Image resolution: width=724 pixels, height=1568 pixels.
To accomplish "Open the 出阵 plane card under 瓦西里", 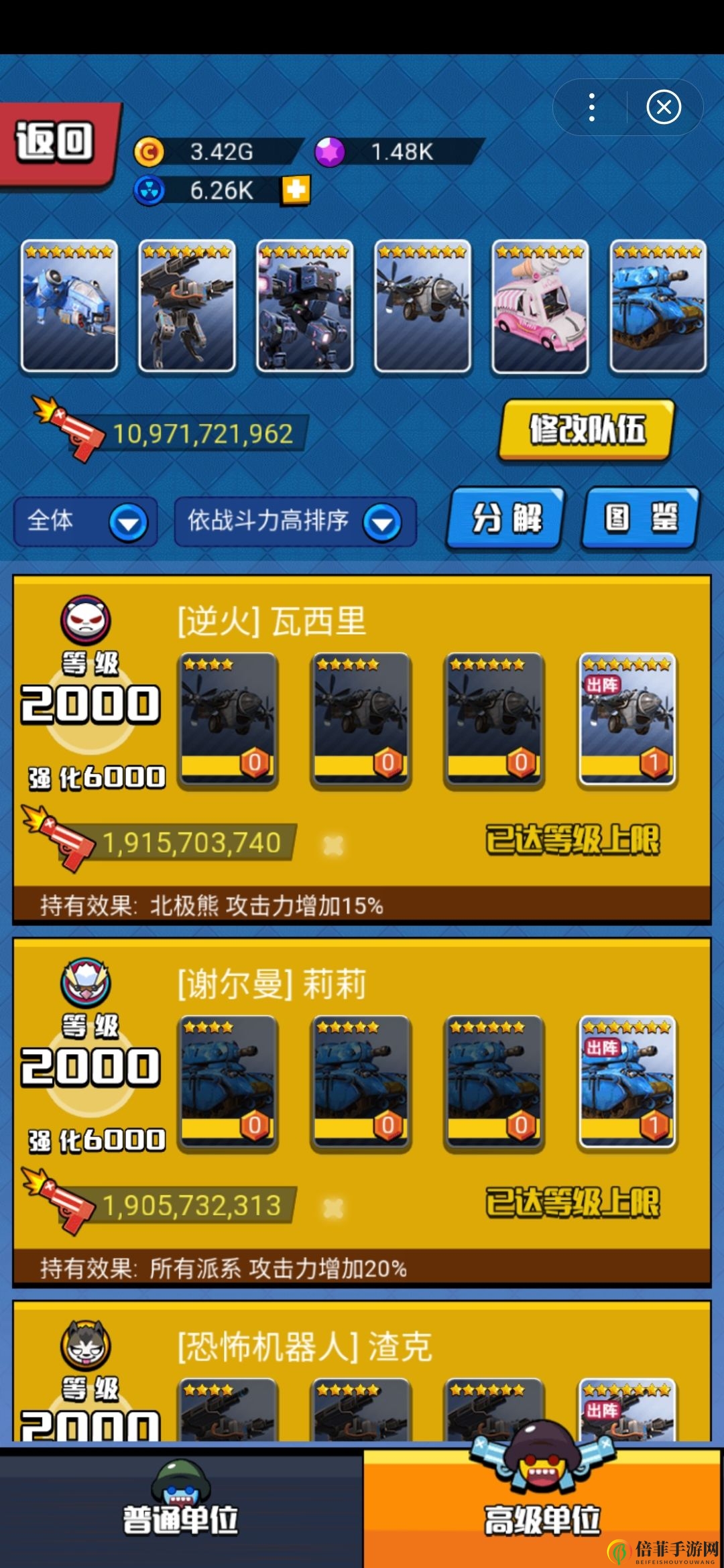I will tap(627, 719).
